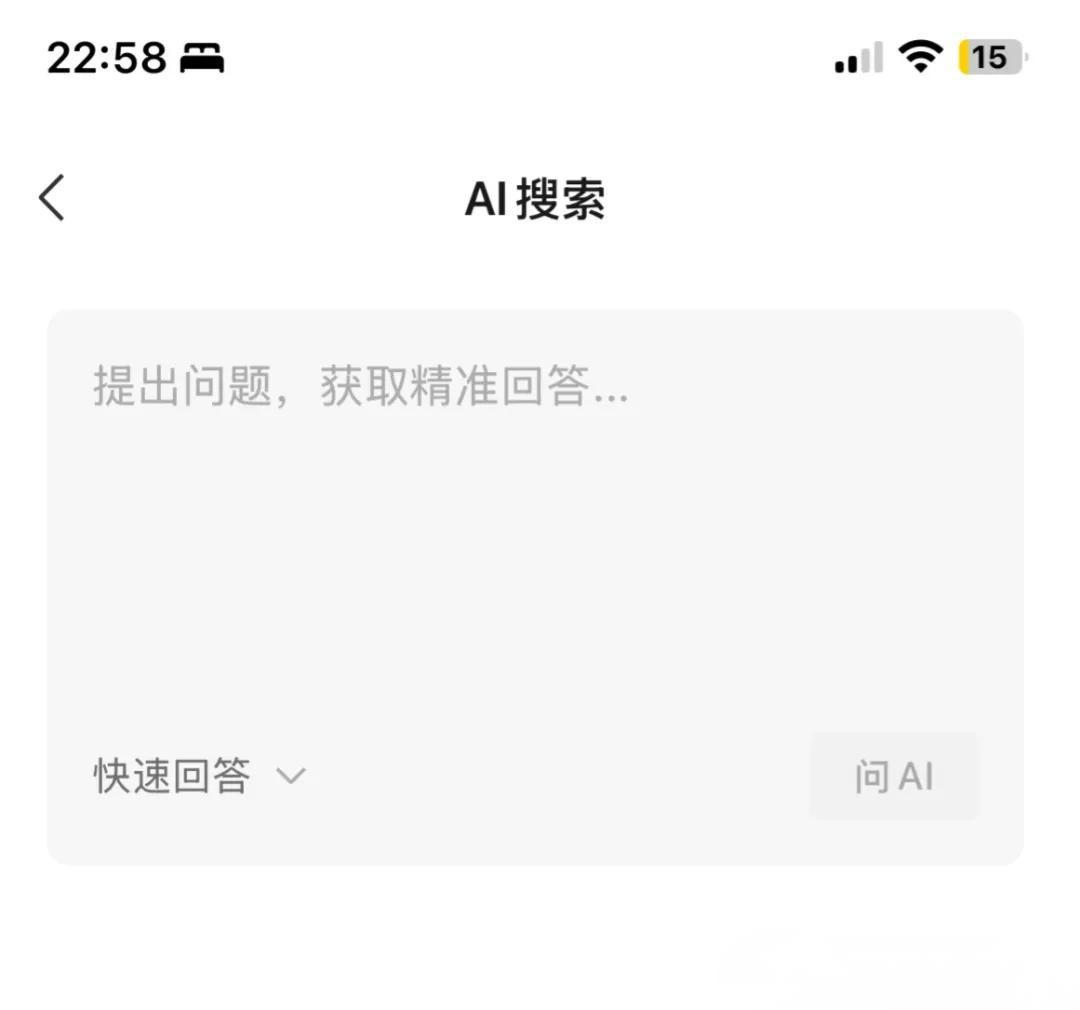Expand the 快速回答 mode dropdown
This screenshot has height=1010, width=1080.
[x=200, y=776]
